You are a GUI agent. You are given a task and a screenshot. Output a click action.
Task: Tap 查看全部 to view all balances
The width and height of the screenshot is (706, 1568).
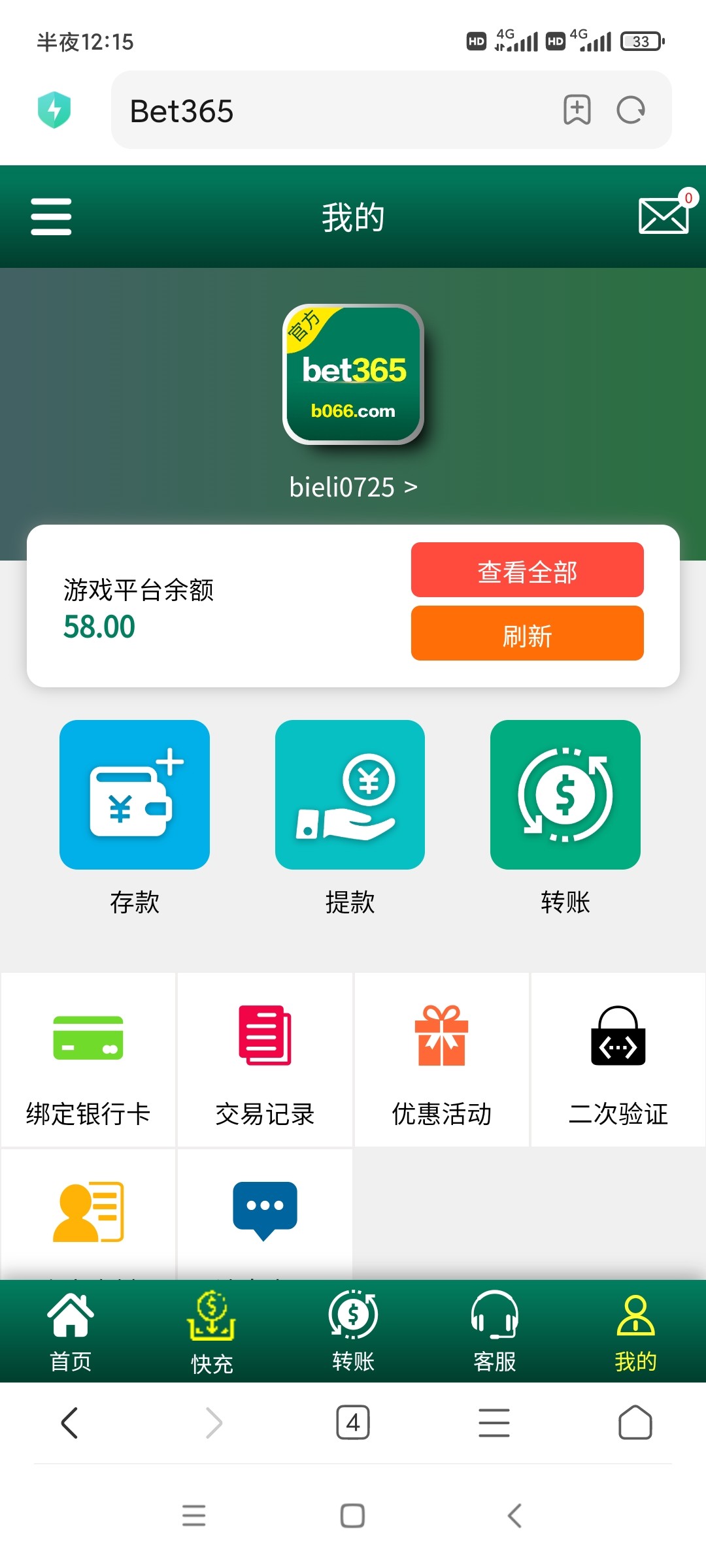527,570
